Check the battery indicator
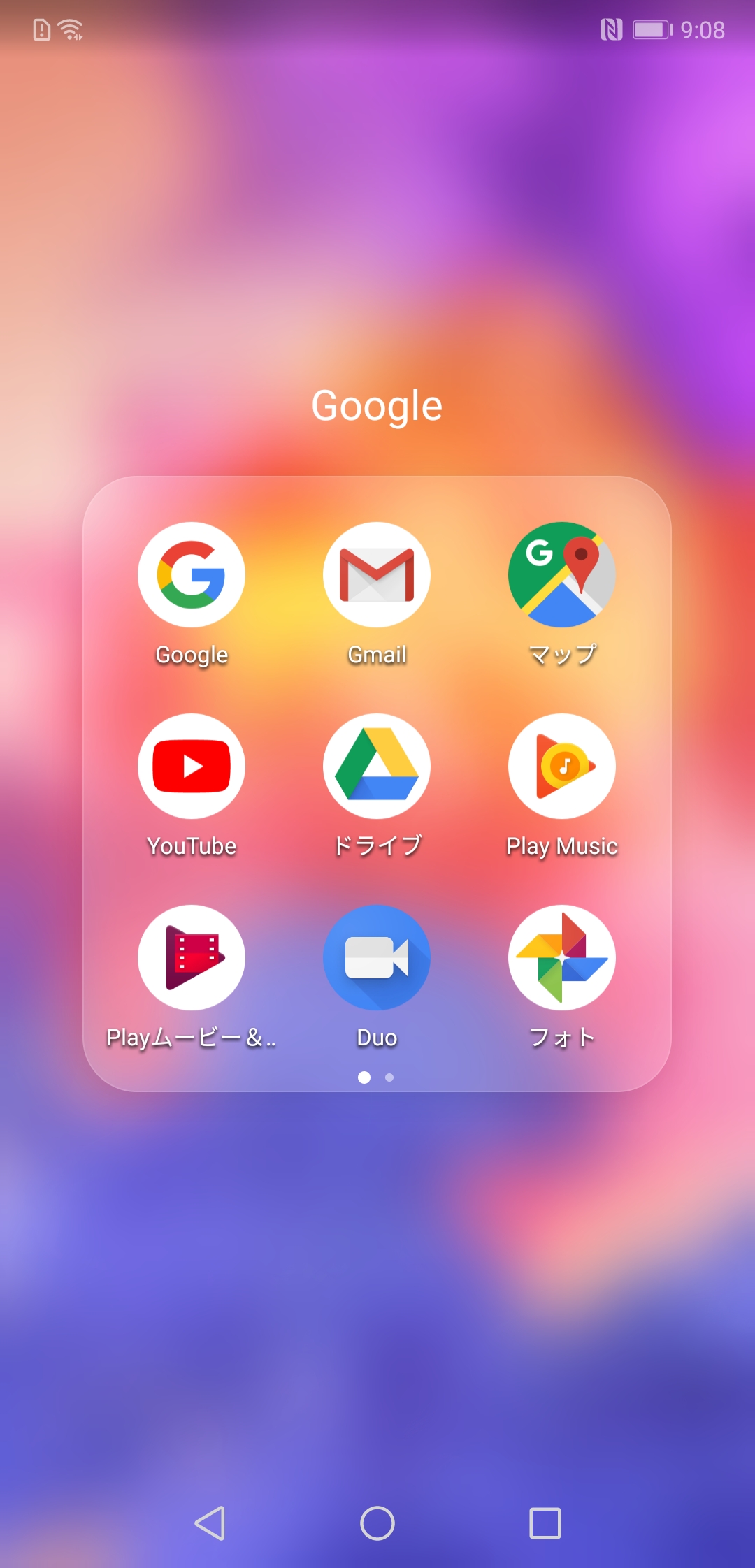 tap(651, 29)
